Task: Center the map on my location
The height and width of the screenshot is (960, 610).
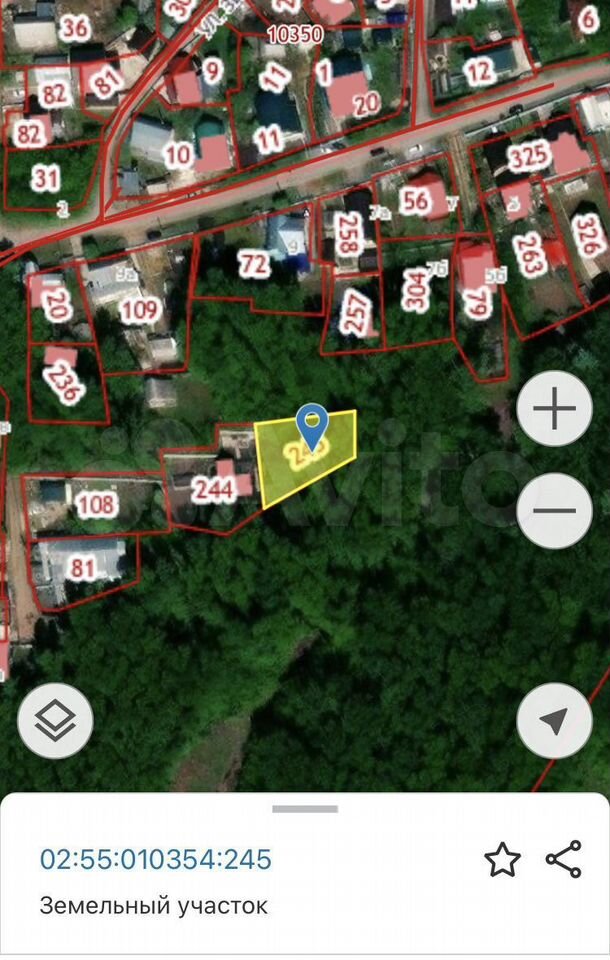Action: click(554, 720)
